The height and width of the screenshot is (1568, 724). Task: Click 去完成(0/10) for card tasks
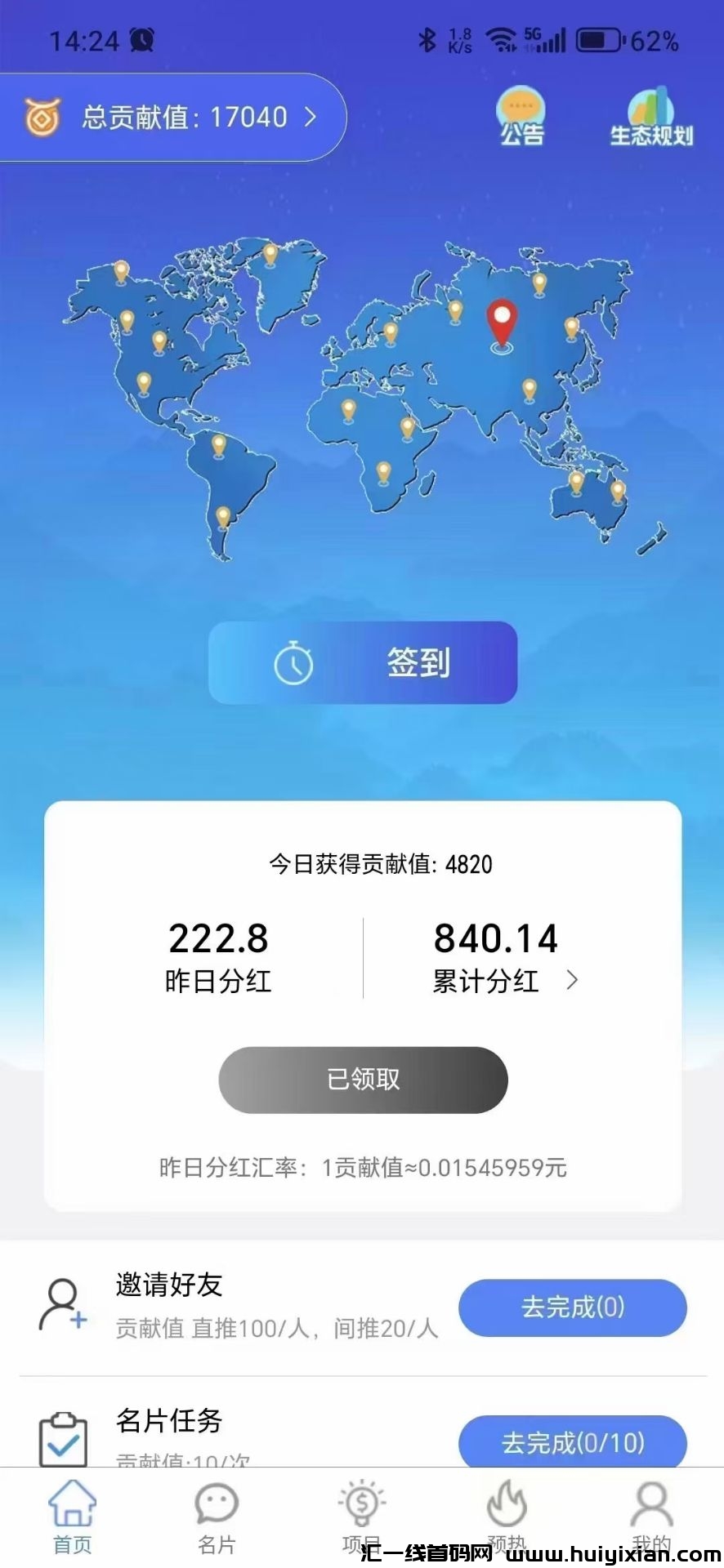572,1442
